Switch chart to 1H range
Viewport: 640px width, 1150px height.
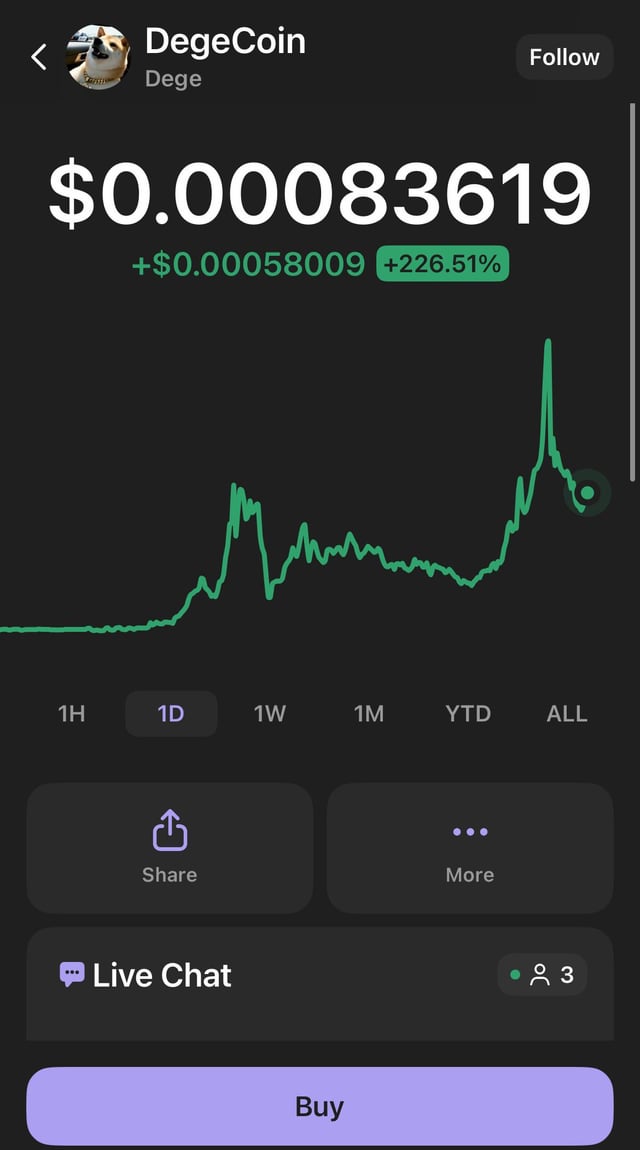72,714
